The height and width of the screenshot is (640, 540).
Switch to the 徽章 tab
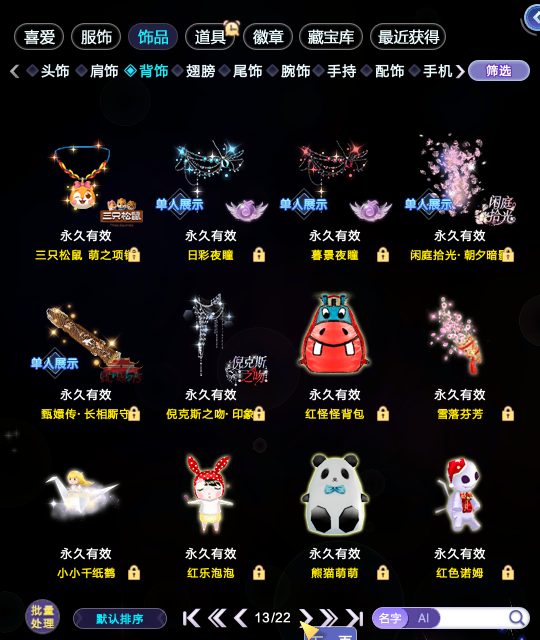(x=268, y=37)
